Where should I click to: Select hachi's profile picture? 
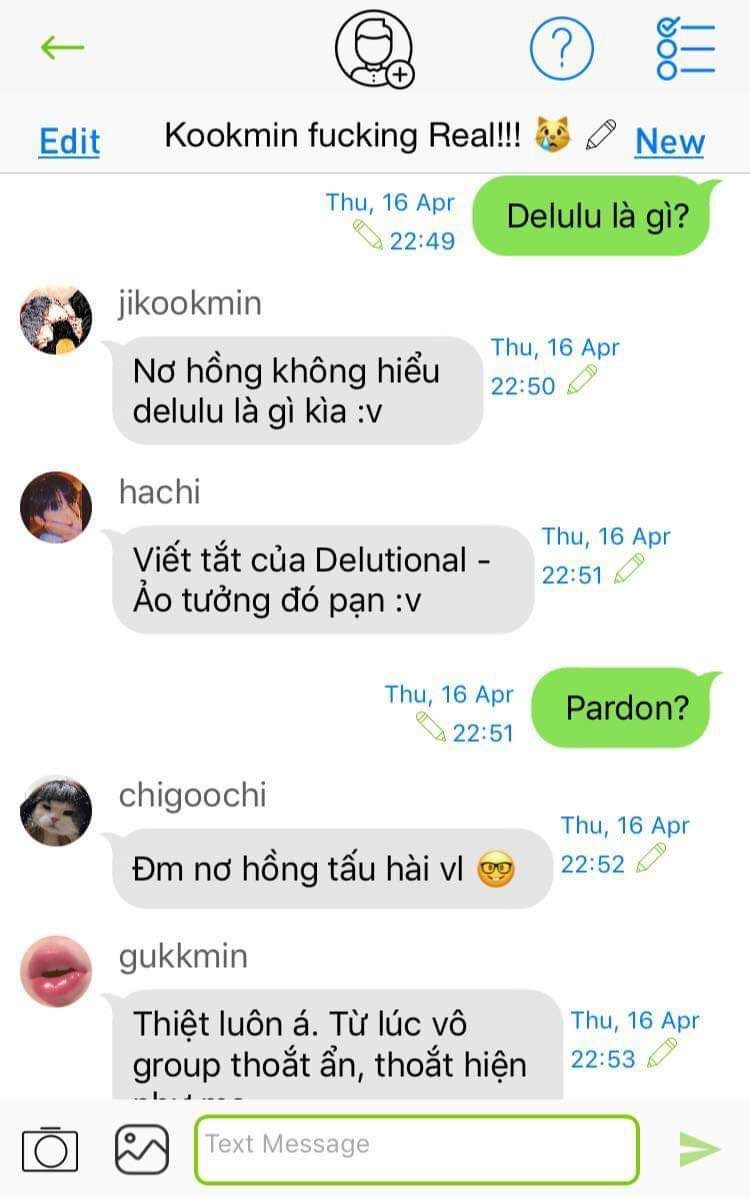coord(56,507)
